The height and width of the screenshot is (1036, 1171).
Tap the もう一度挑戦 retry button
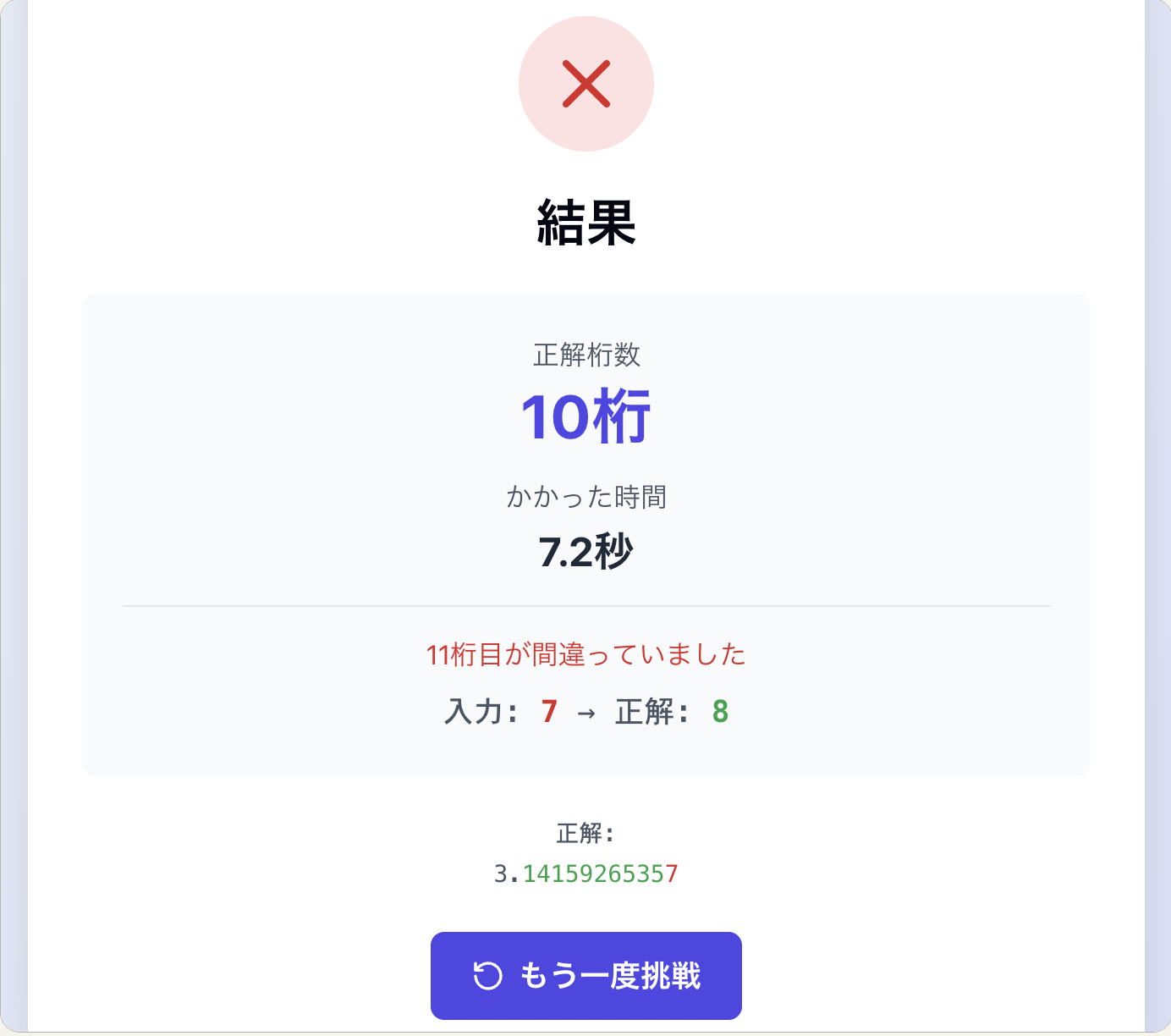pos(585,975)
